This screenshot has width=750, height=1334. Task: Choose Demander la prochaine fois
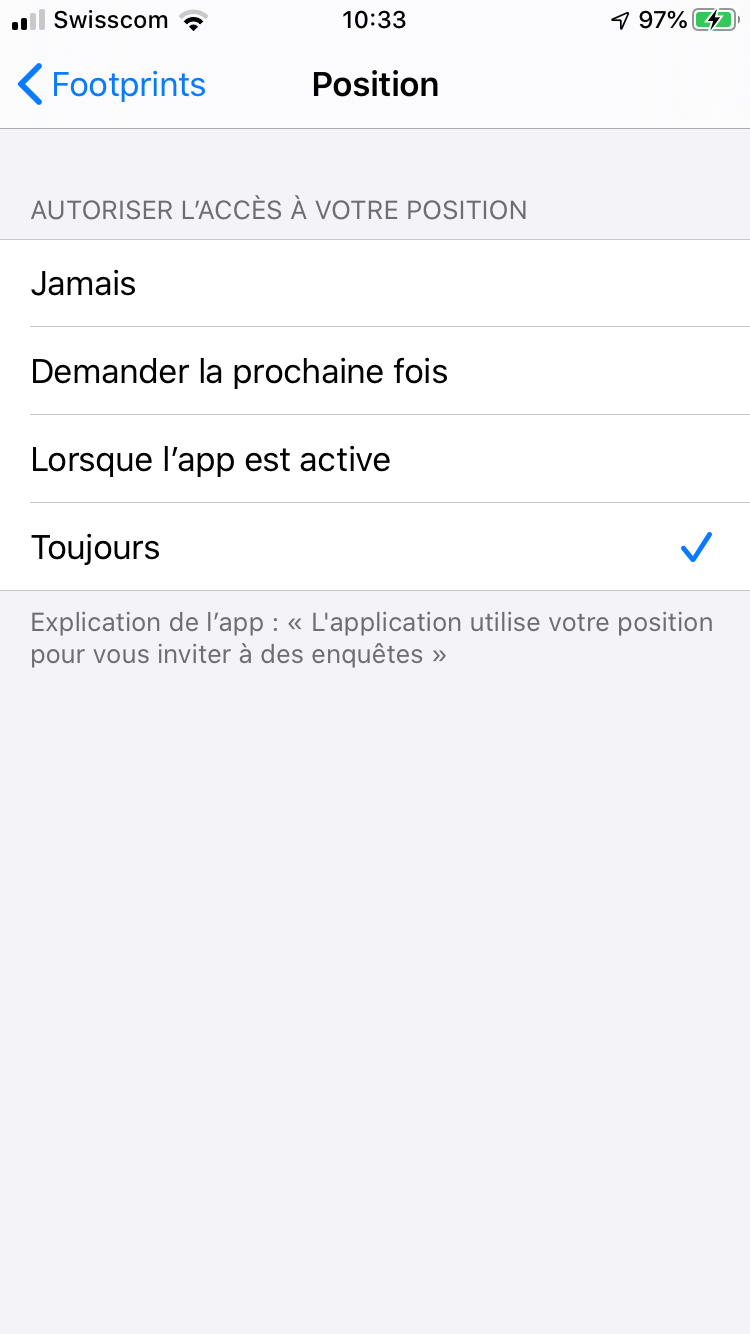pos(375,371)
